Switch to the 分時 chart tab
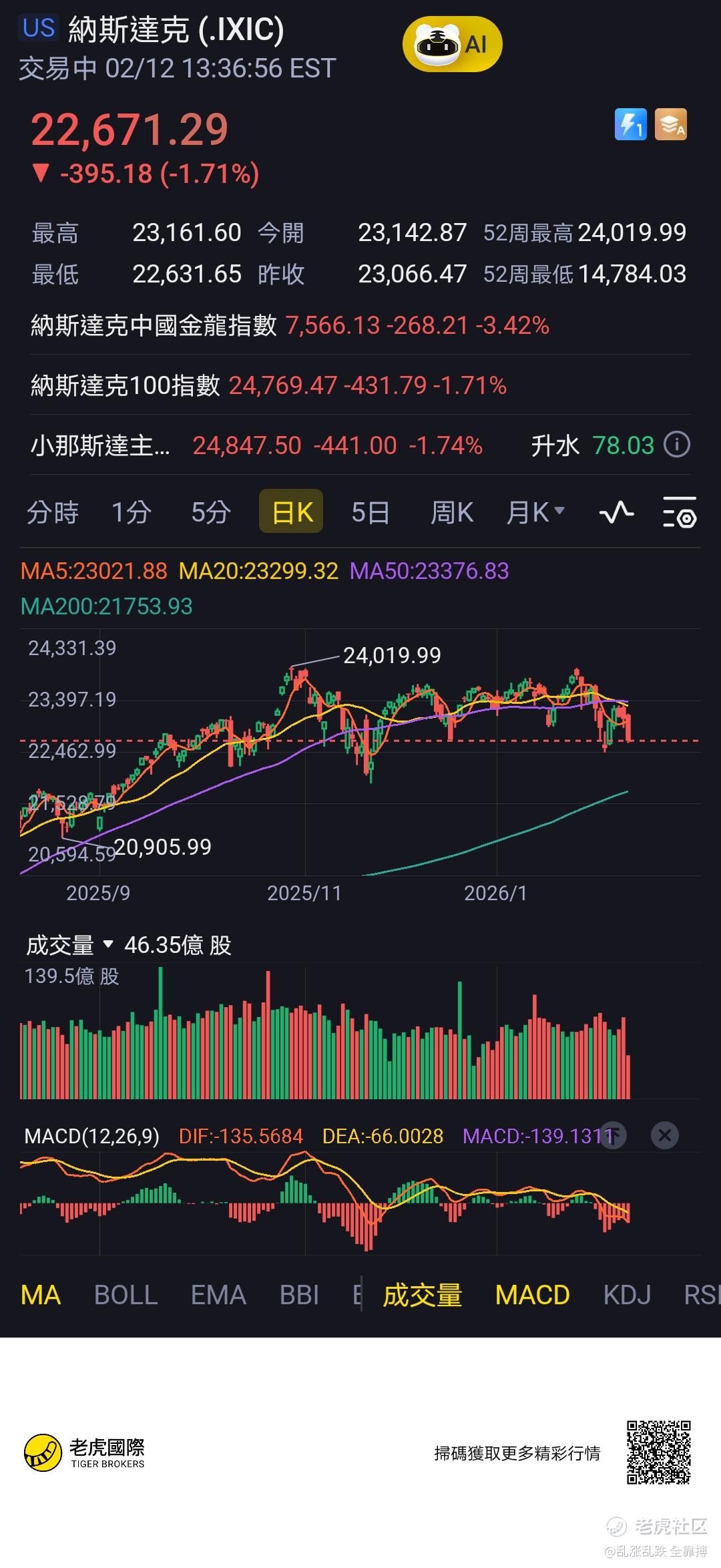The width and height of the screenshot is (721, 1568). tap(53, 512)
